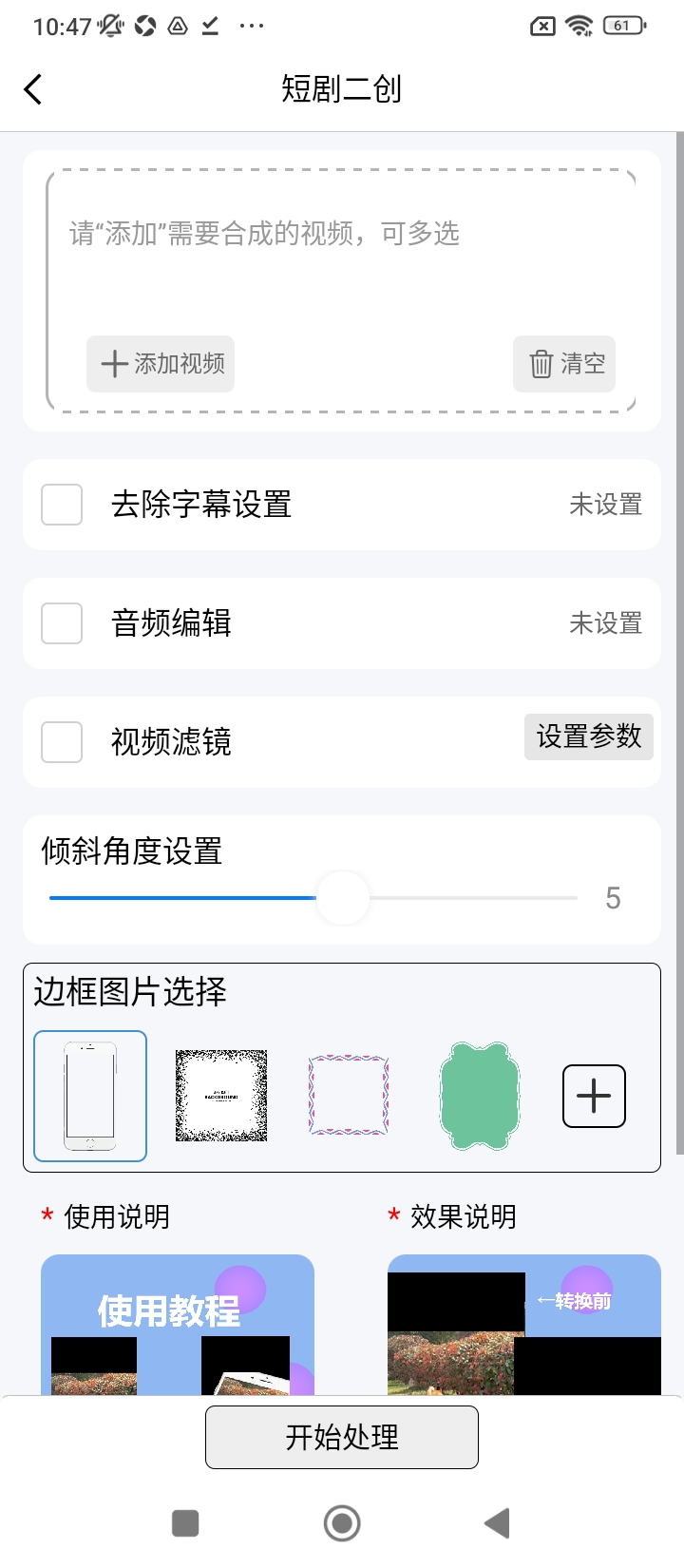Go back from the 短剧二创 page
Screen dimensions: 684x1568
pyautogui.click(x=33, y=90)
